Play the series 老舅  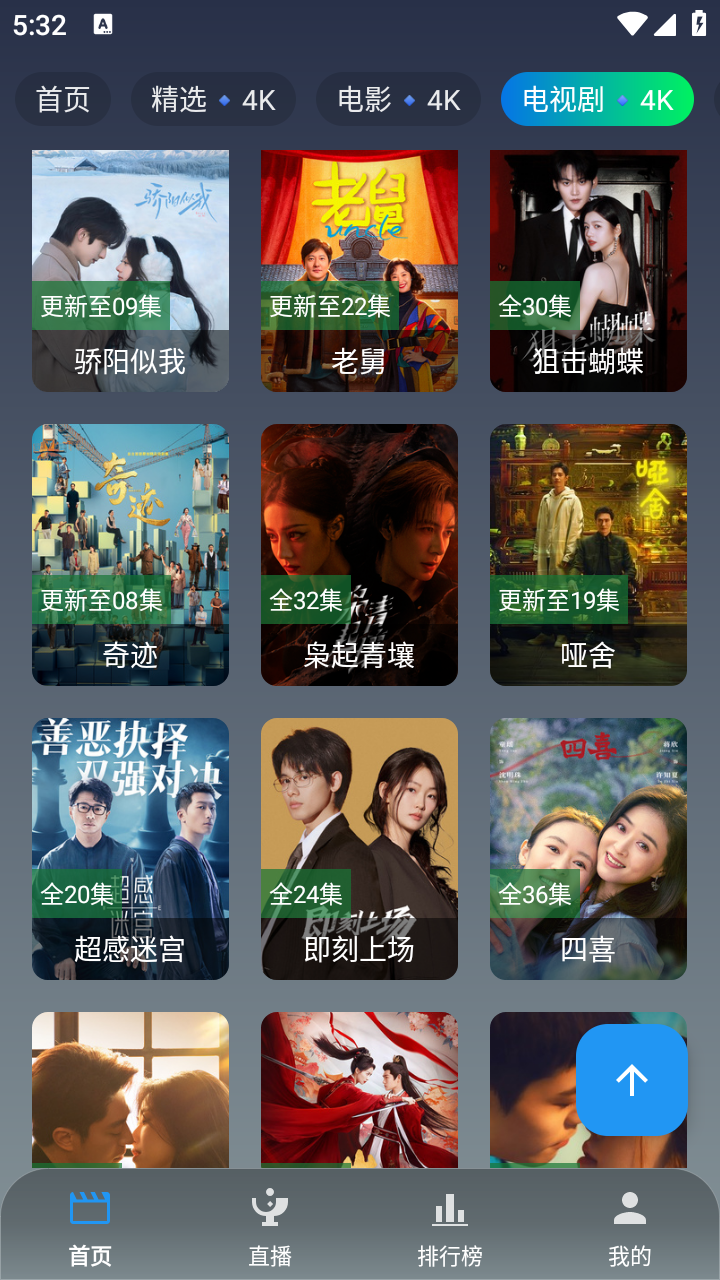[x=359, y=269]
